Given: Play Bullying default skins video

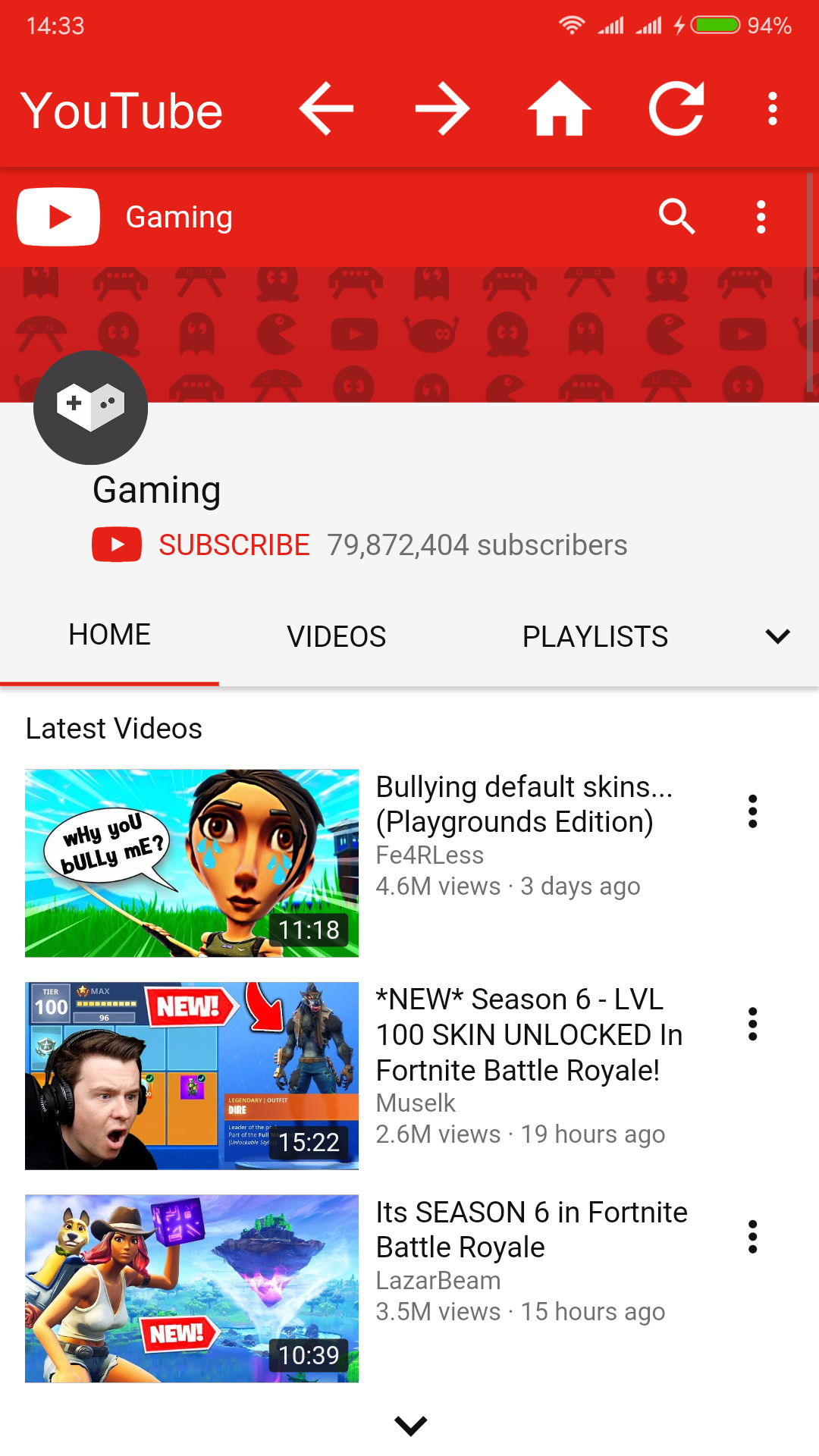Looking at the screenshot, I should pyautogui.click(x=192, y=863).
